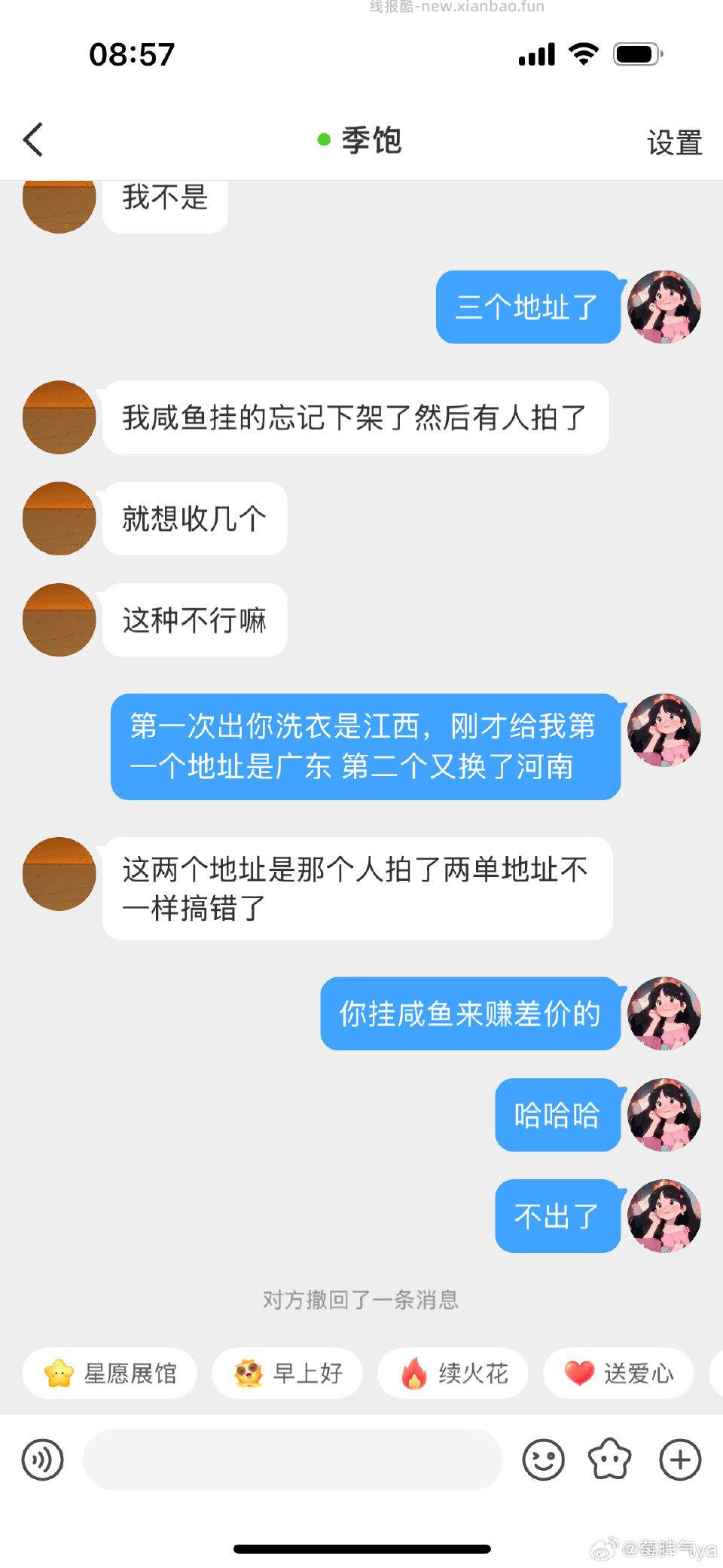This screenshot has width=723, height=1568.
Task: Go back with the left chevron
Action: 33,140
